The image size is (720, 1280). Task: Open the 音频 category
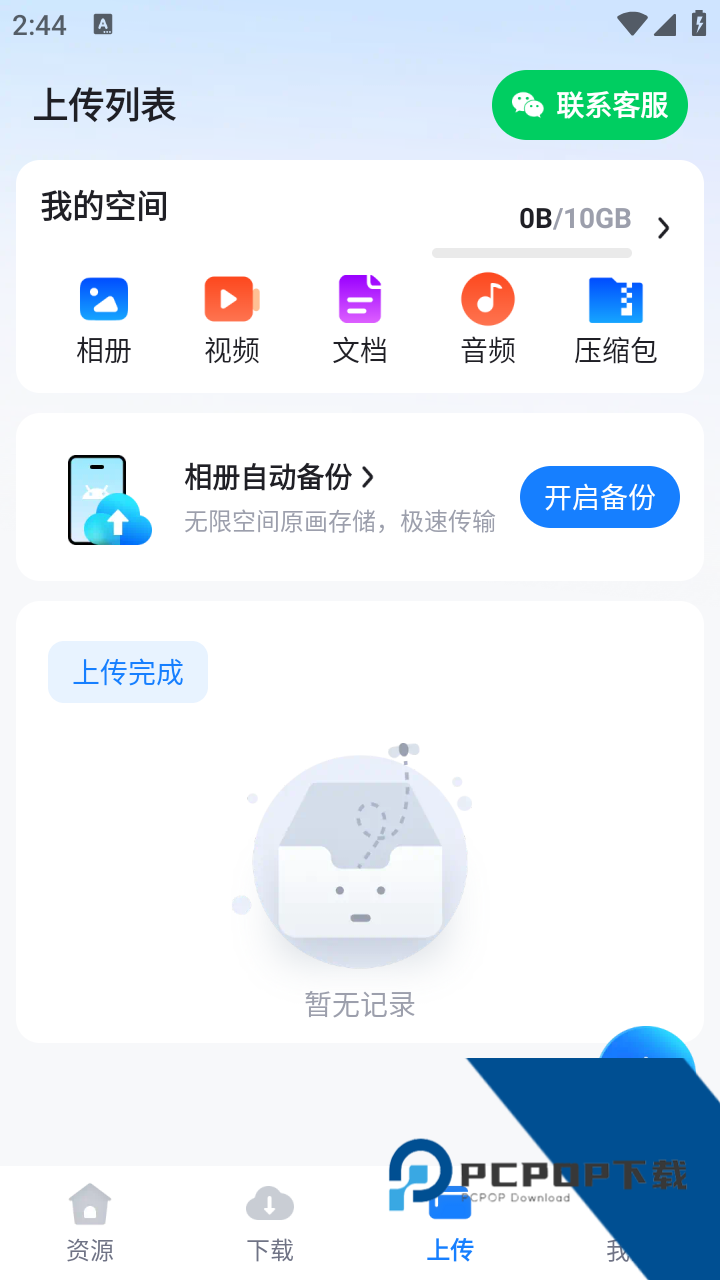(x=488, y=320)
